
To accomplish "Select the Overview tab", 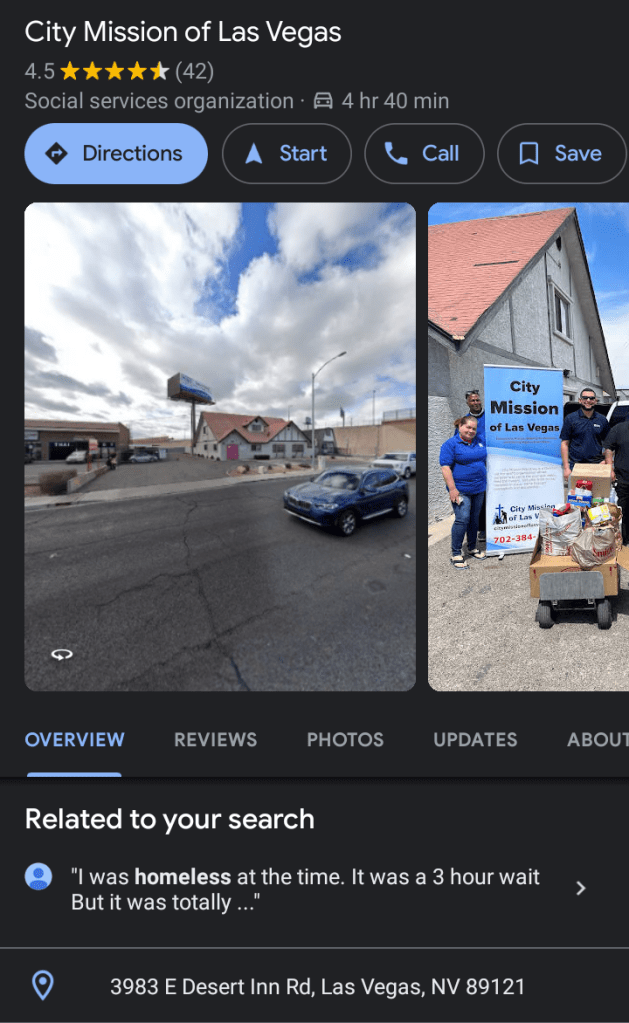I will 75,740.
